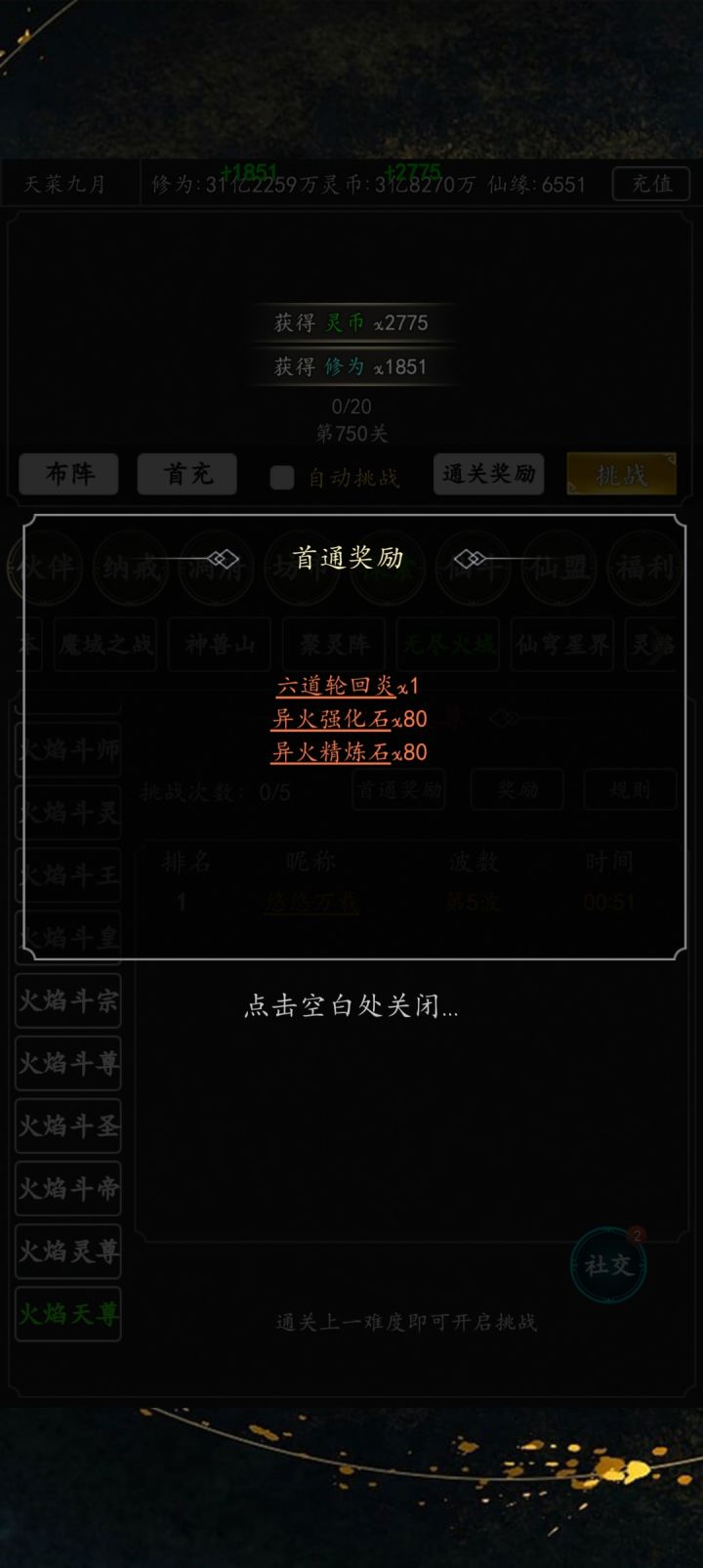Select the 火焰天尊 difficulty toggle
Viewport: 703px width, 1568px height.
pos(67,1314)
